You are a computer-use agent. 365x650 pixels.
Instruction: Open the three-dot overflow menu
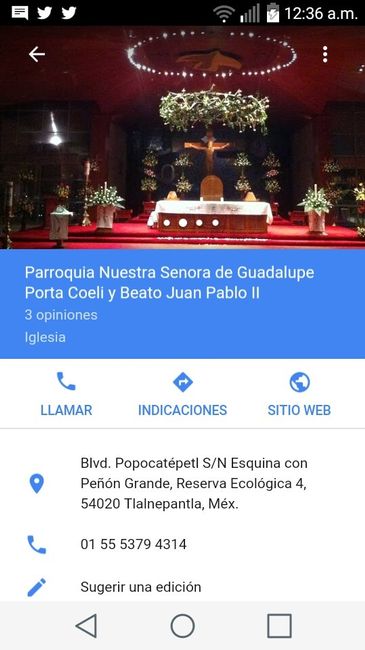[325, 54]
